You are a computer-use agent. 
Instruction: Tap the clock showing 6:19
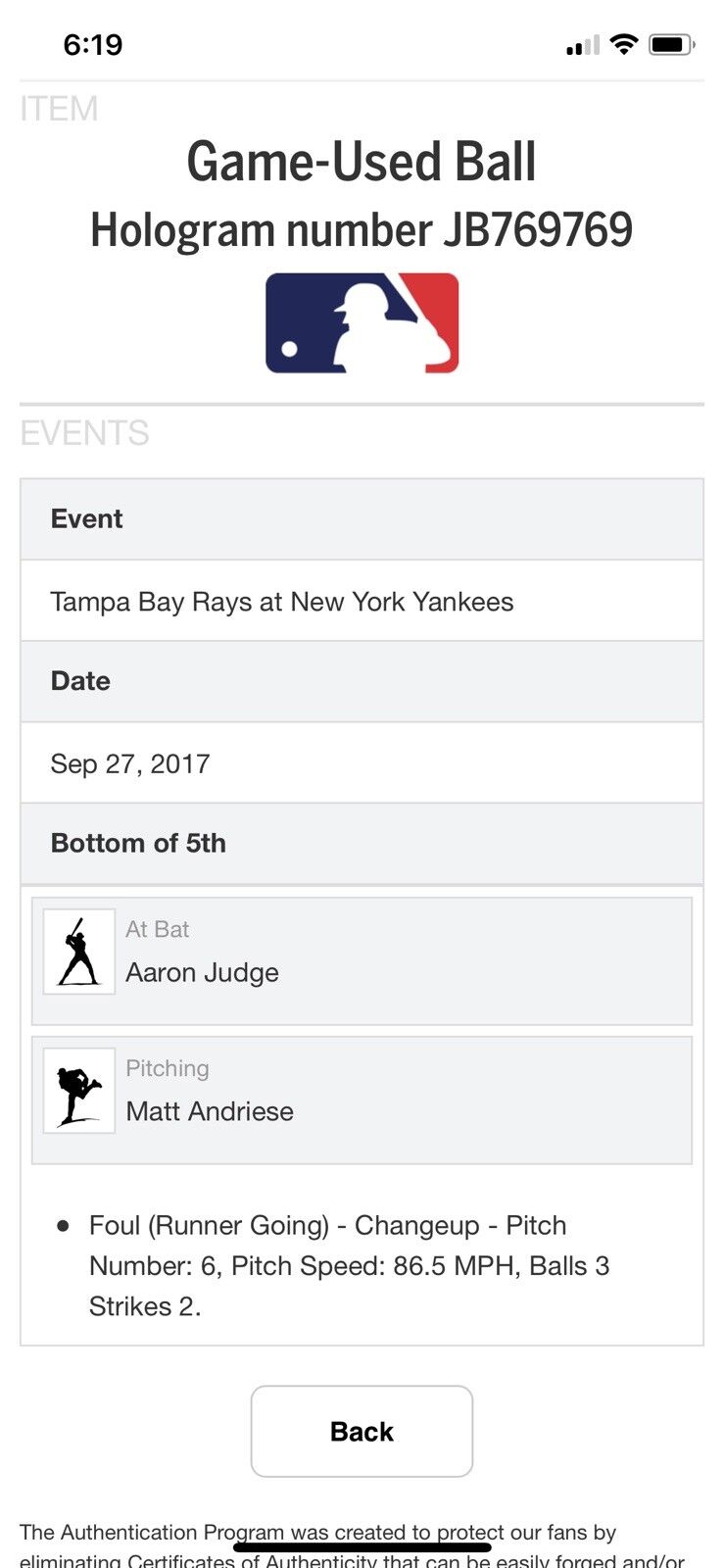click(x=92, y=43)
